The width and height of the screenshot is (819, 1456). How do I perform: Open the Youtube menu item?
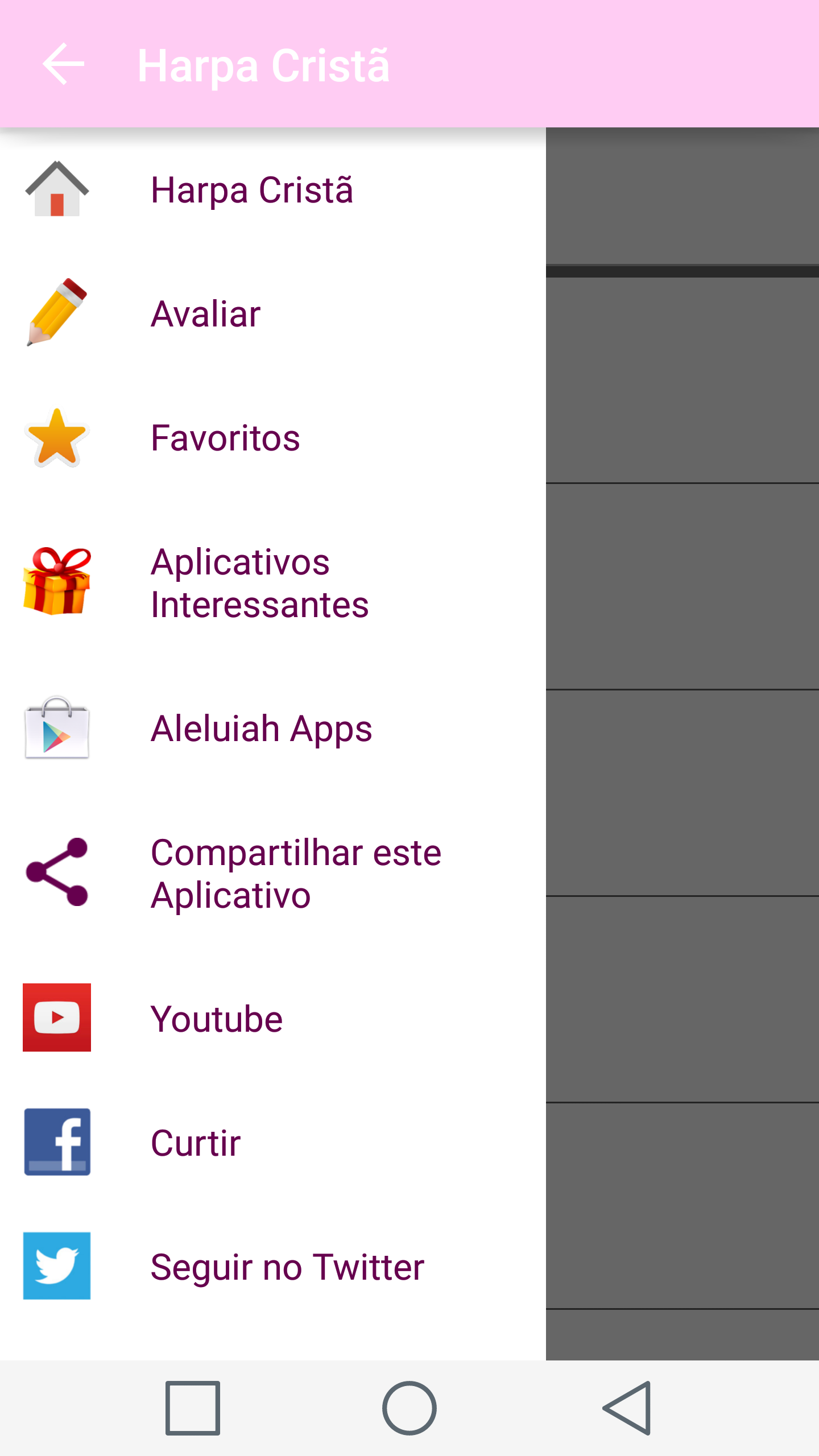pos(217,1019)
